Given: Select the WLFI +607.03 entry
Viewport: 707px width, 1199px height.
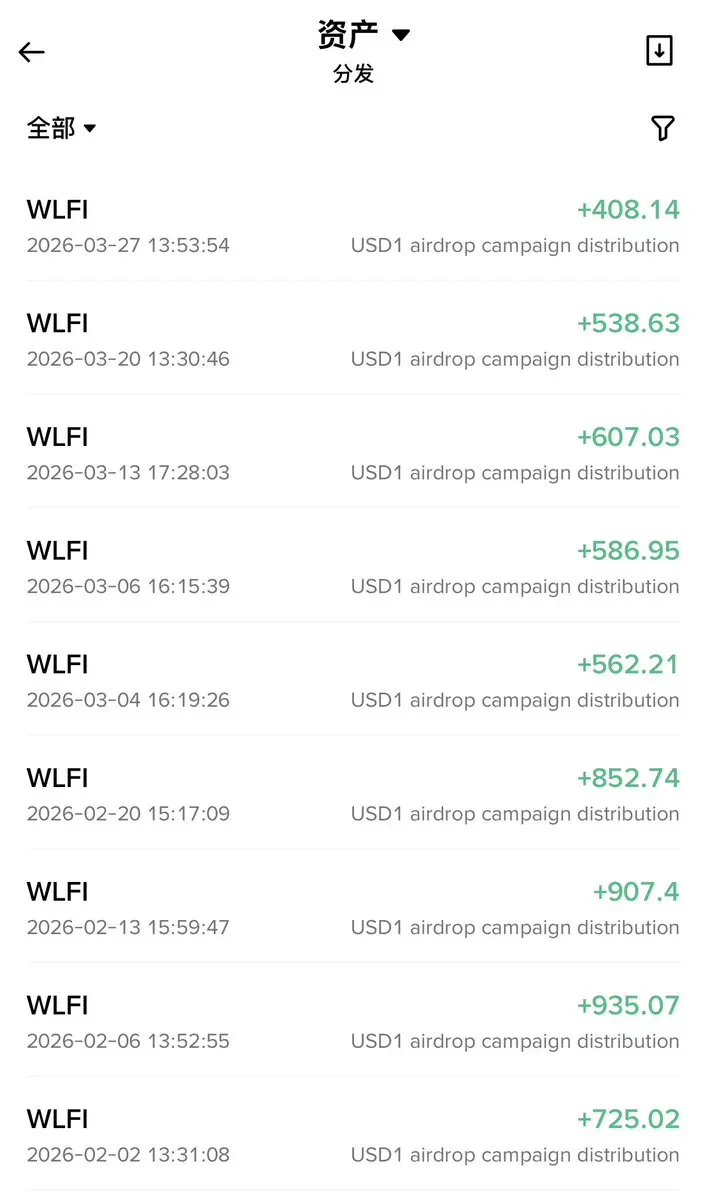Looking at the screenshot, I should click(x=353, y=453).
